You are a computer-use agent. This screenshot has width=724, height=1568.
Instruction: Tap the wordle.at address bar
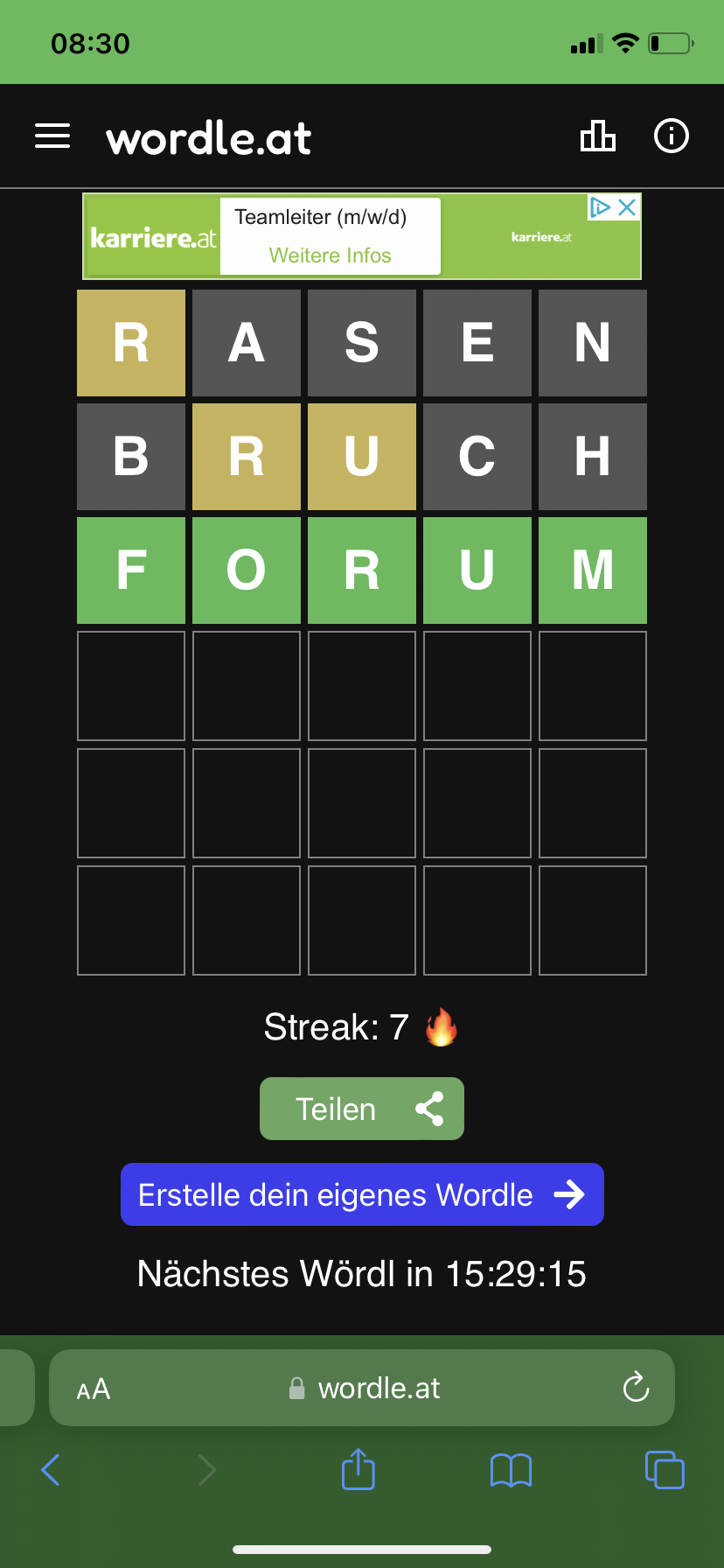click(362, 1388)
